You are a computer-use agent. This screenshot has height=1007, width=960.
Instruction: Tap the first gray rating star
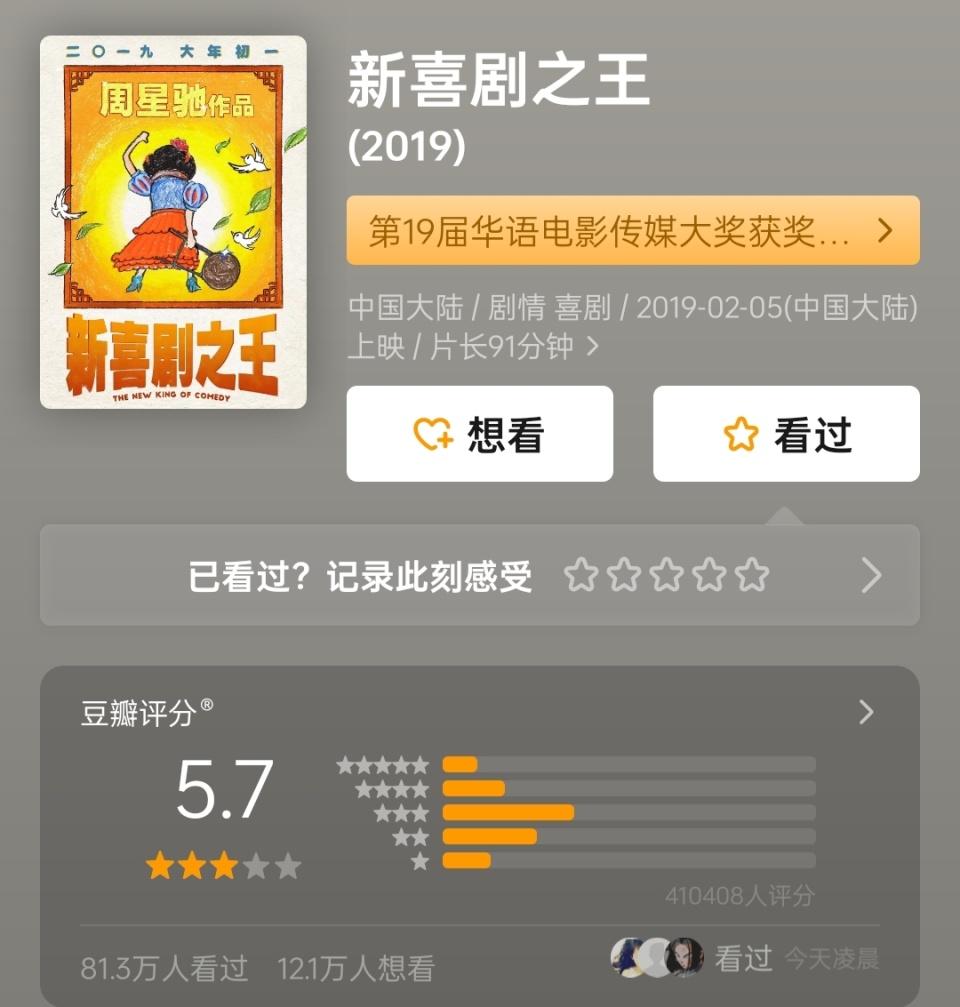pyautogui.click(x=581, y=575)
